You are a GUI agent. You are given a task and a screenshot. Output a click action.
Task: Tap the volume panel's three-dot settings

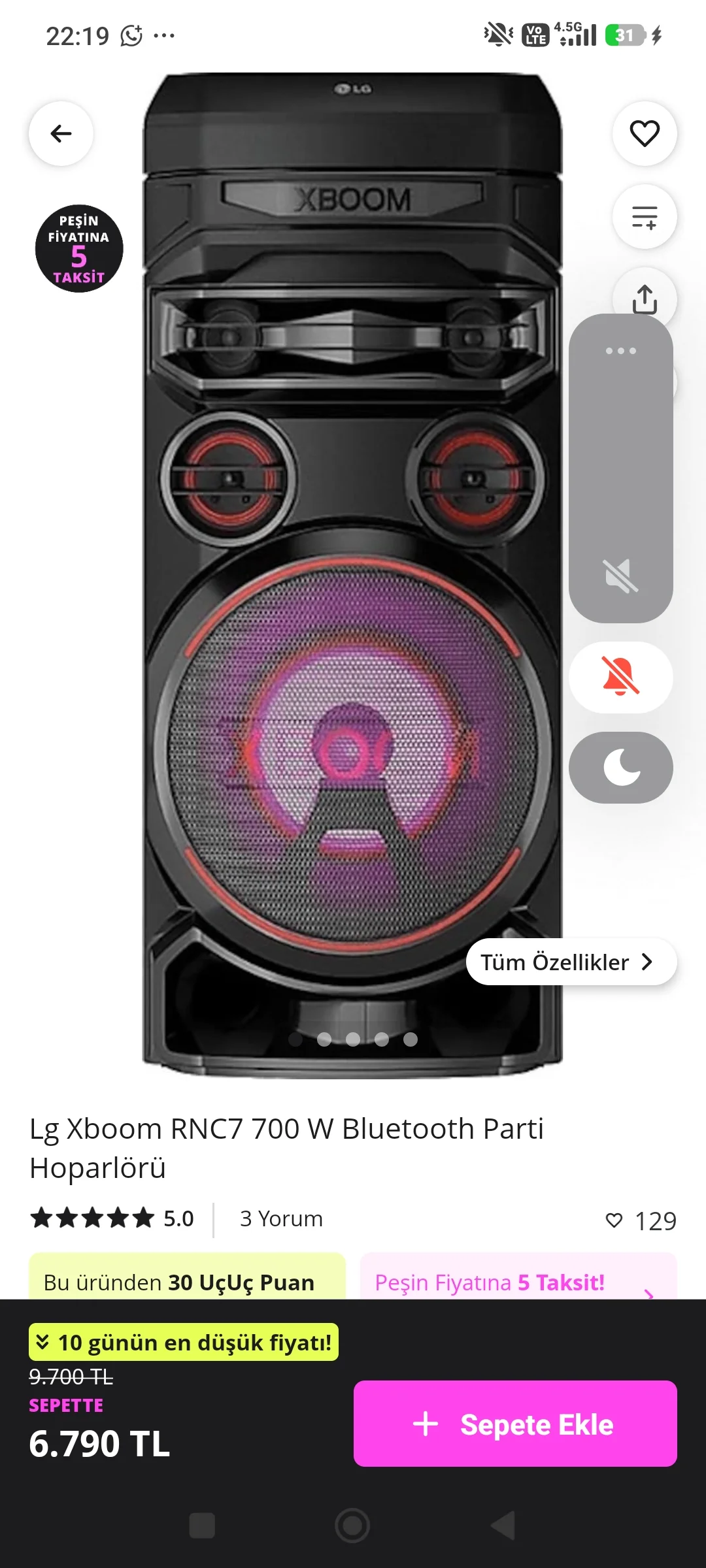(x=621, y=351)
